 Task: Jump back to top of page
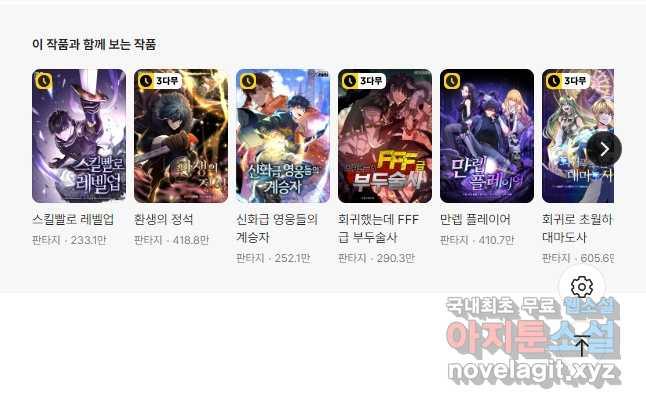point(581,346)
